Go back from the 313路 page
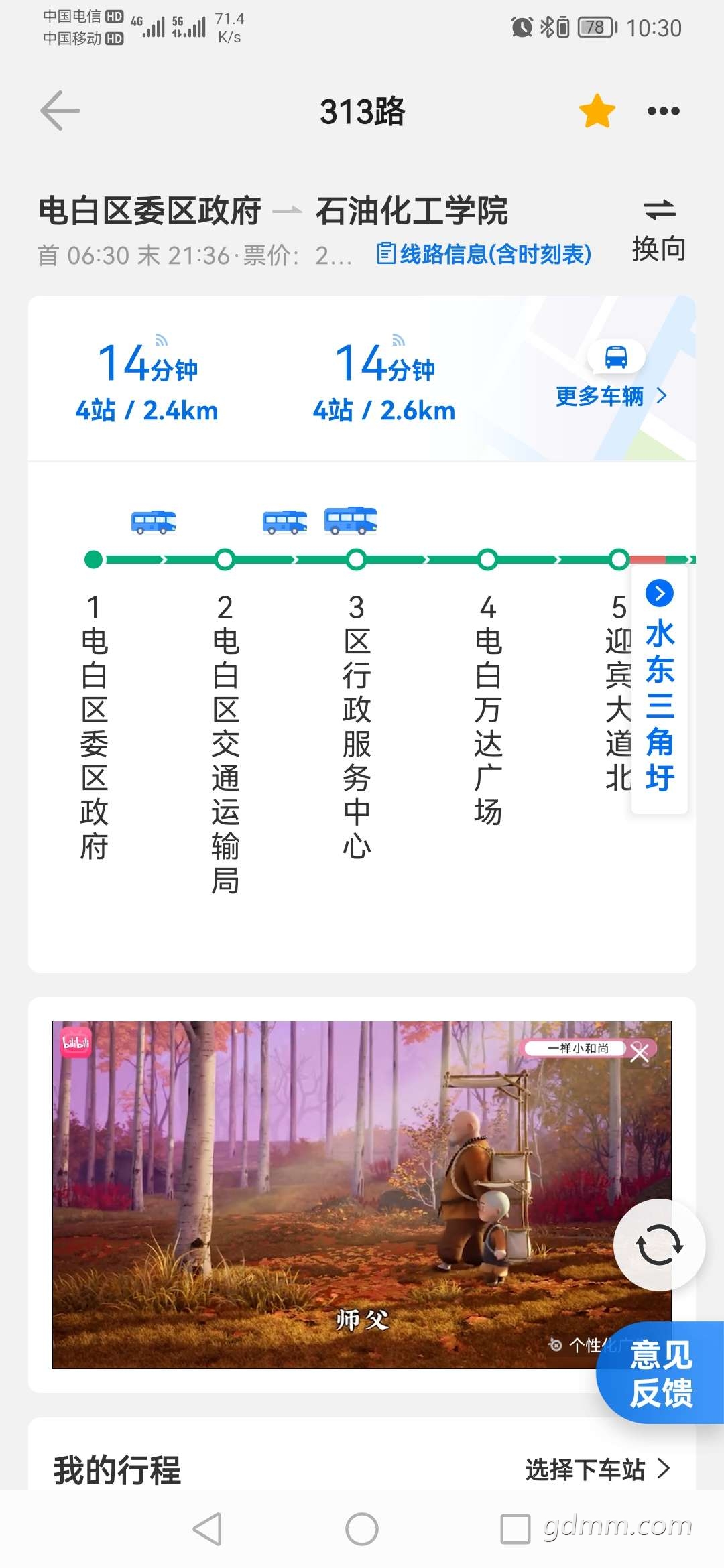The height and width of the screenshot is (1568, 724). pos(60,111)
